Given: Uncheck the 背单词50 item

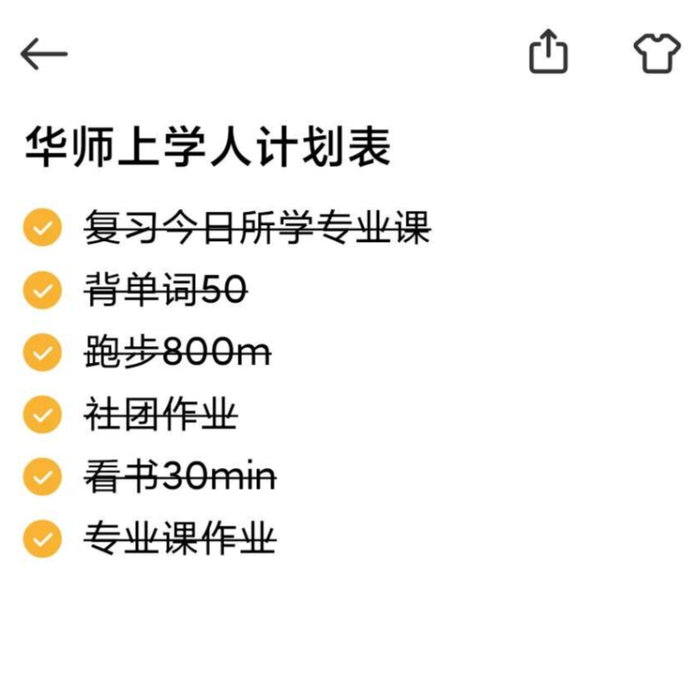Looking at the screenshot, I should 42,290.
